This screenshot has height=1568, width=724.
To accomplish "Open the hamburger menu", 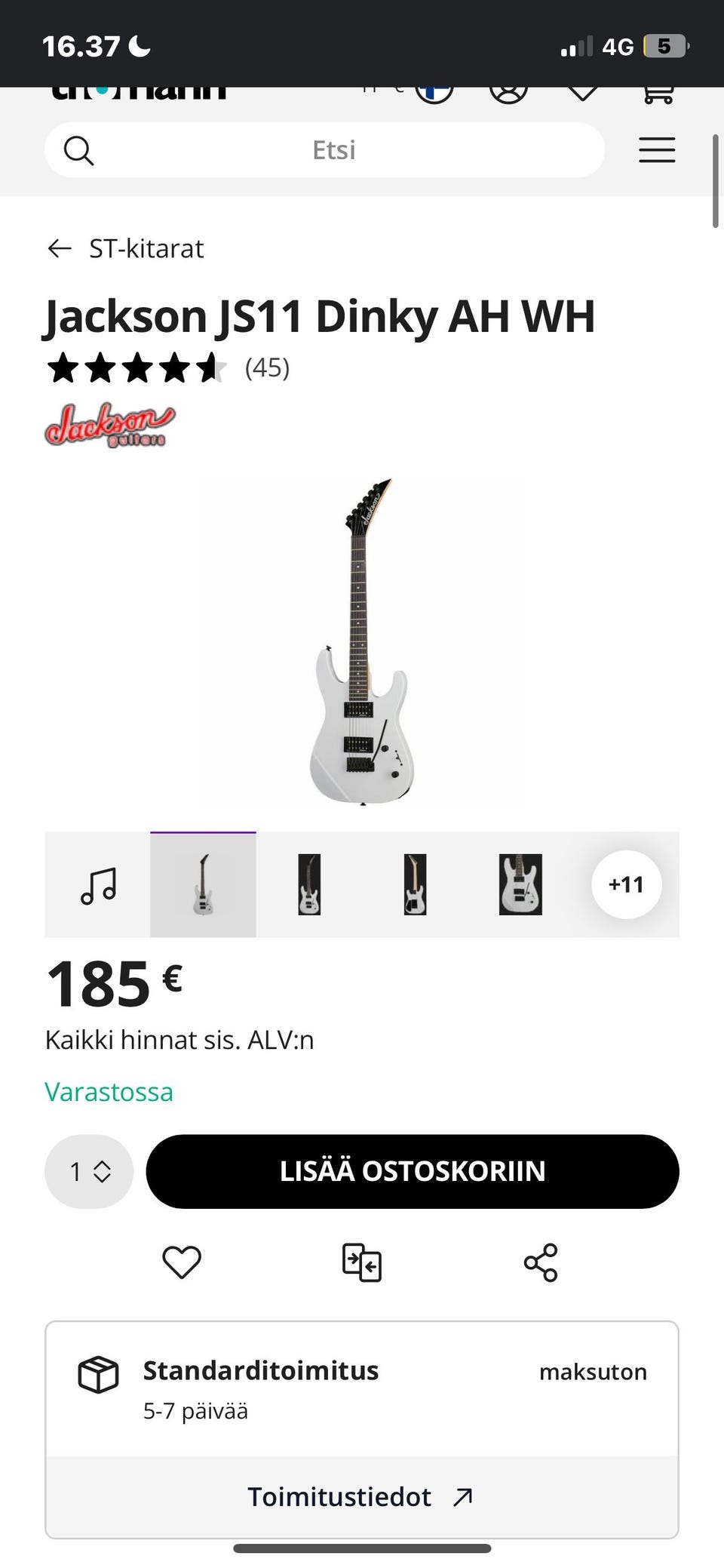I will [x=656, y=150].
